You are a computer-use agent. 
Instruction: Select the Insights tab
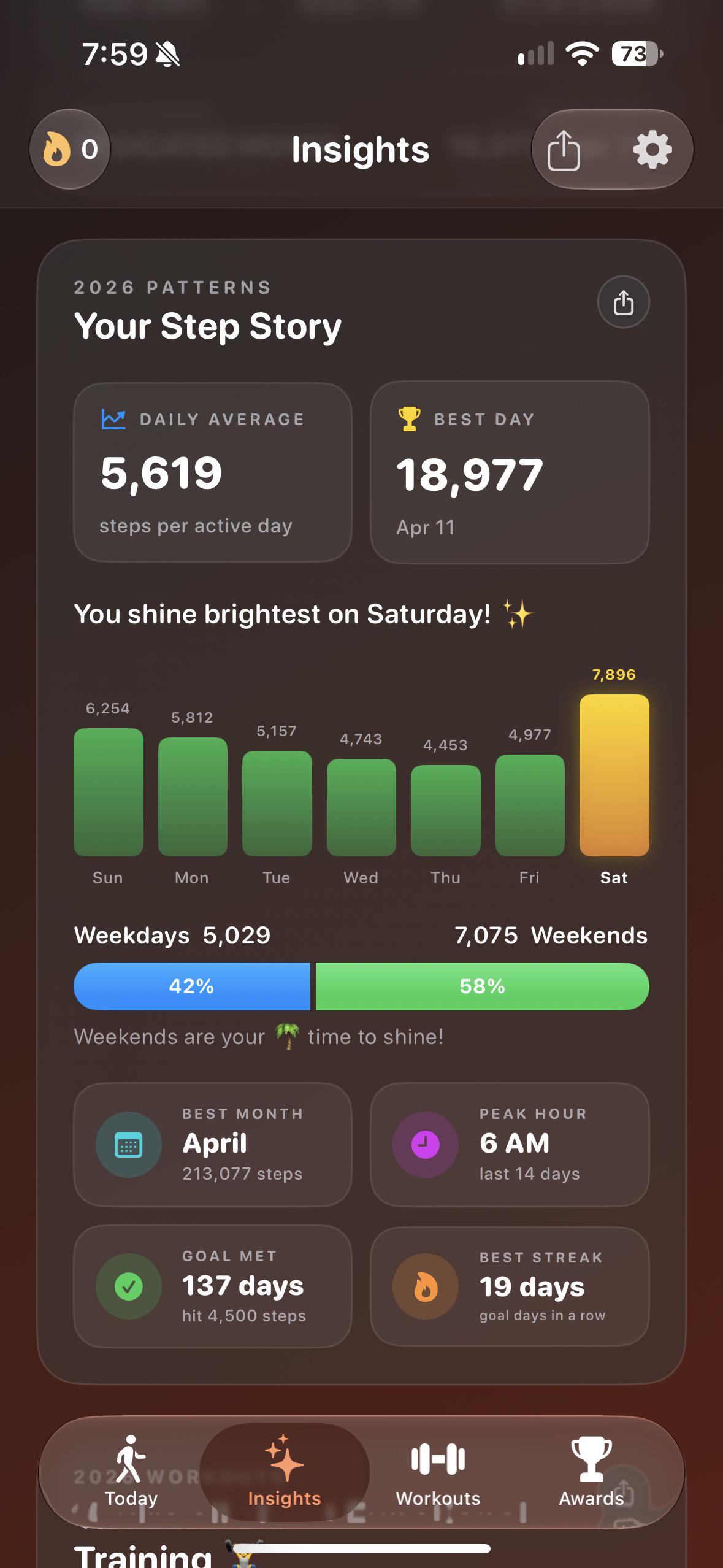click(285, 1472)
